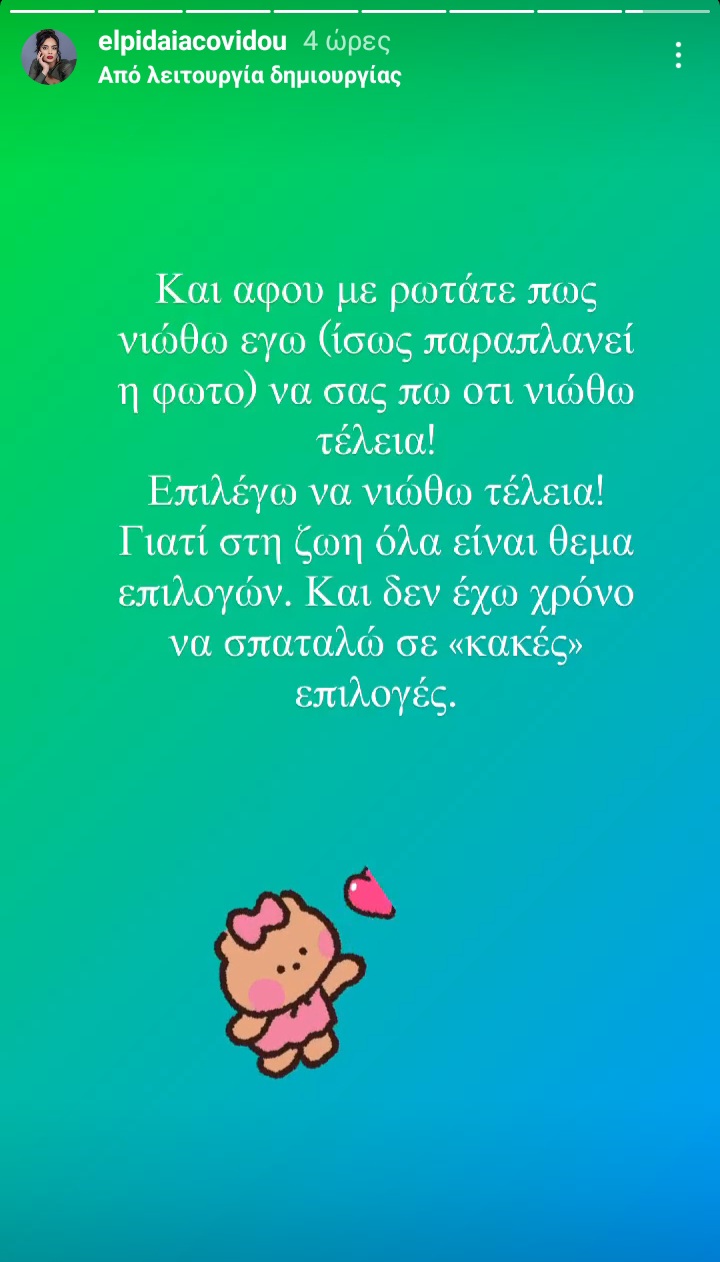Open the three-dot story options menu
720x1262 pixels.
pos(678,55)
